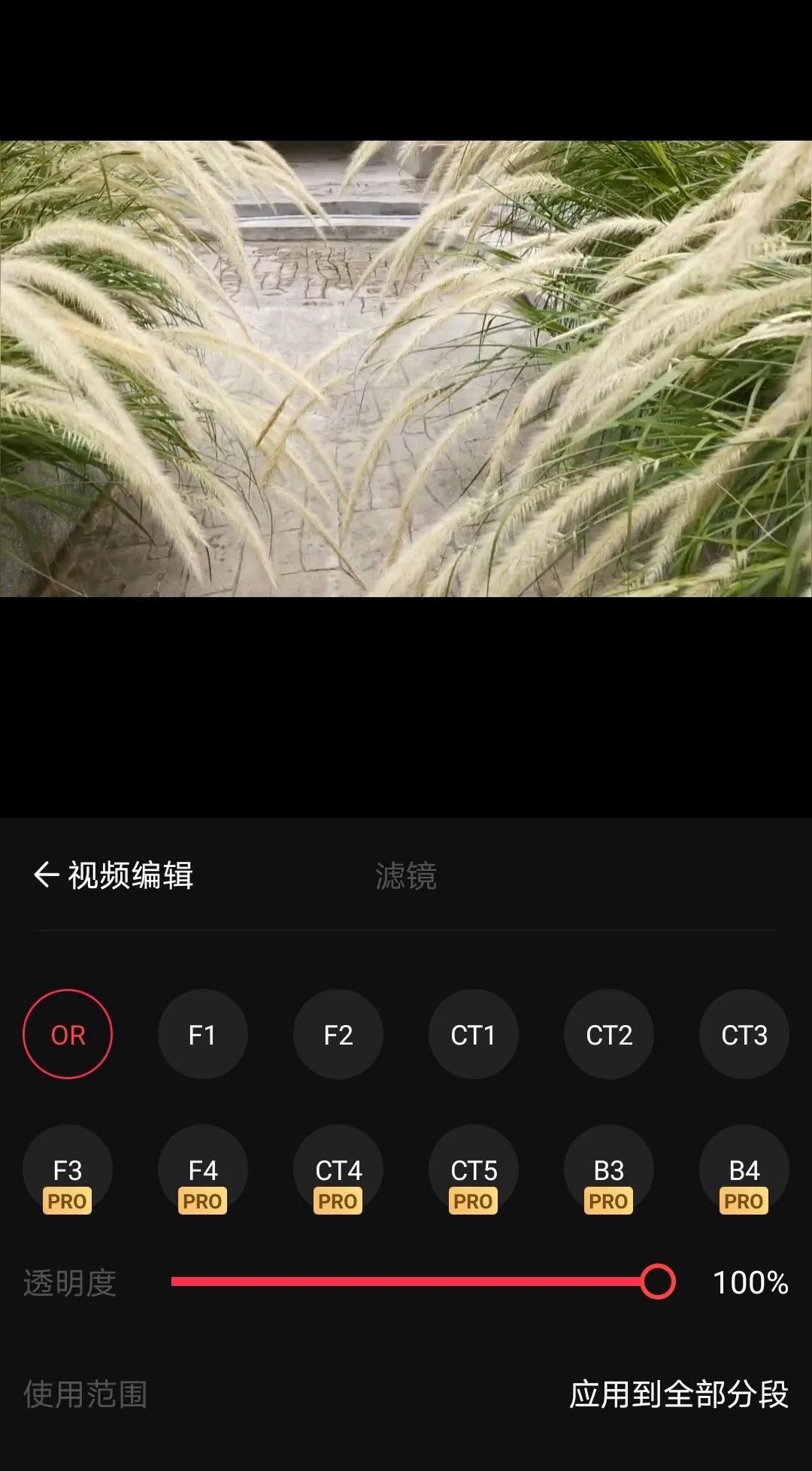This screenshot has width=812, height=1471.
Task: Select the CT1 filter
Action: [x=473, y=1035]
